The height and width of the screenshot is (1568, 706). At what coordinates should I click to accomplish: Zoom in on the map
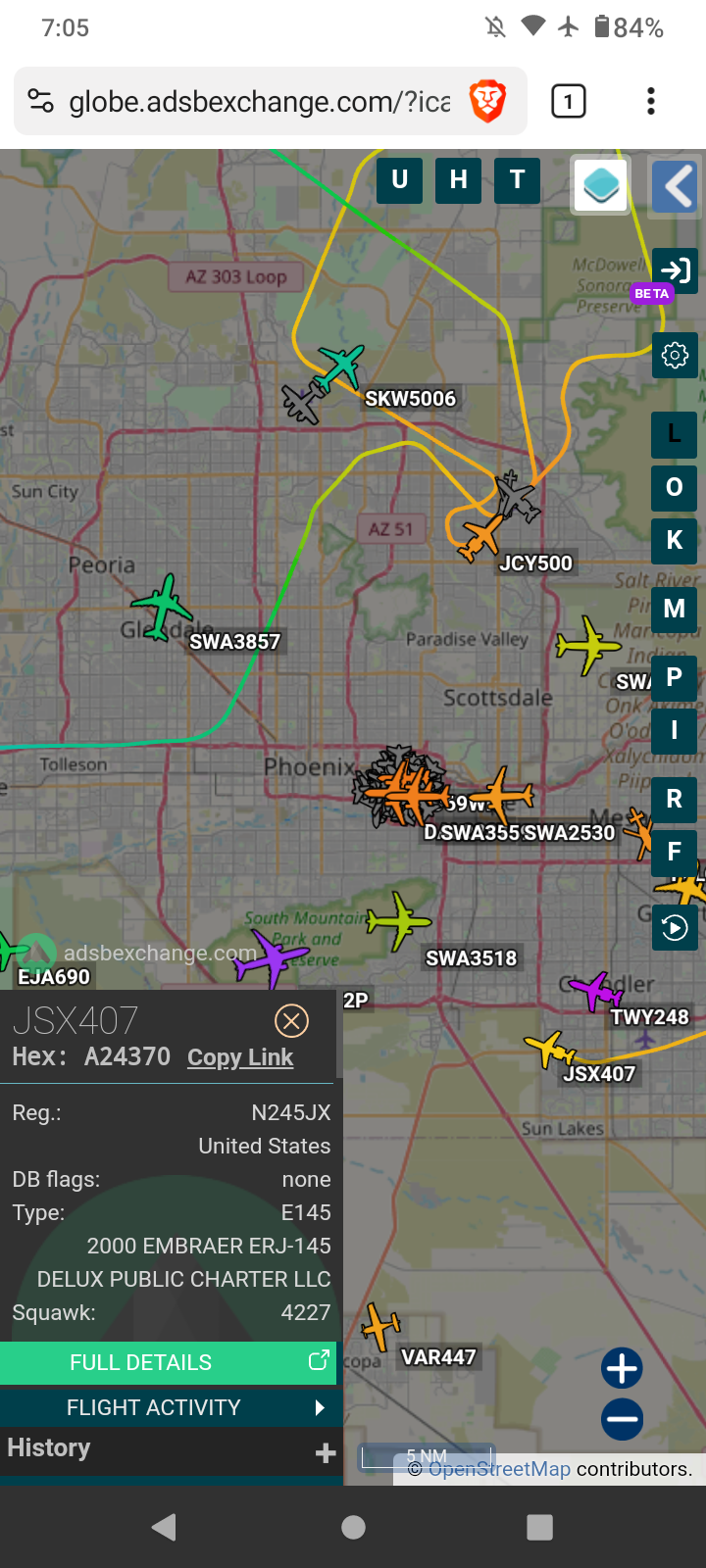click(622, 1368)
